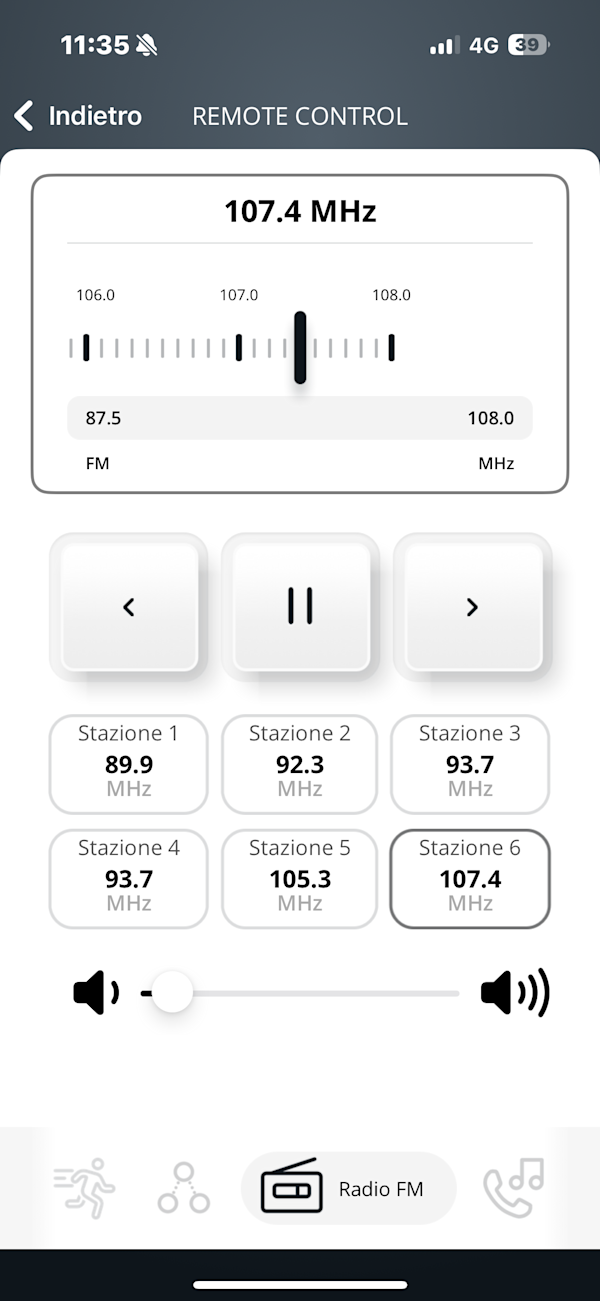600x1301 pixels.
Task: Select Stazione 2 preset 92.3 MHz
Action: coord(300,764)
